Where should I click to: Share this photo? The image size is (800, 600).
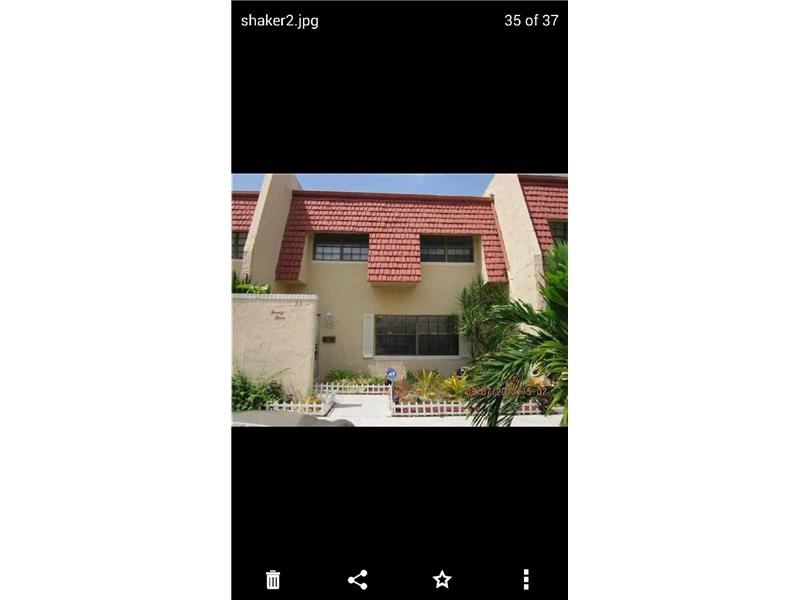tap(358, 579)
